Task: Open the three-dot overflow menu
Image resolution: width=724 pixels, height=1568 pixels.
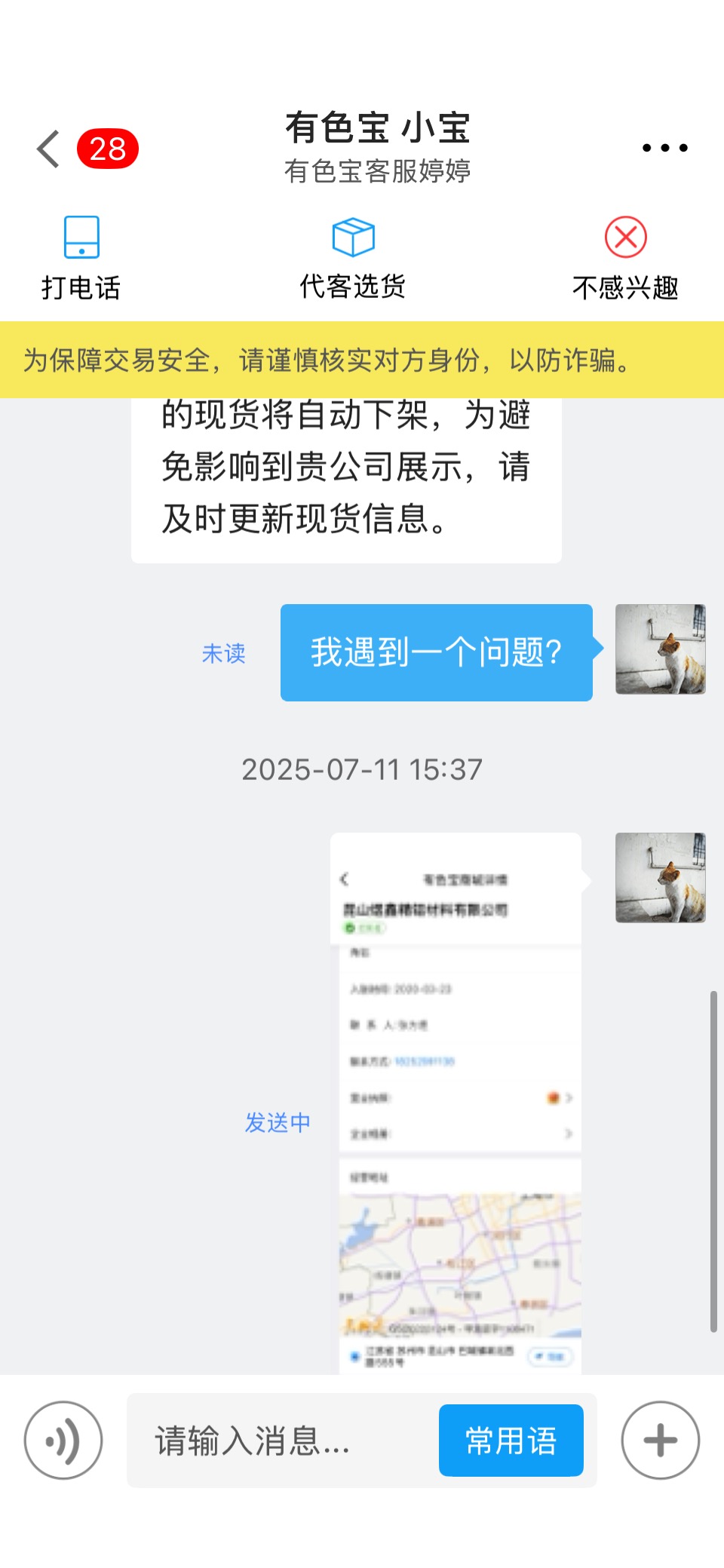Action: tap(664, 148)
